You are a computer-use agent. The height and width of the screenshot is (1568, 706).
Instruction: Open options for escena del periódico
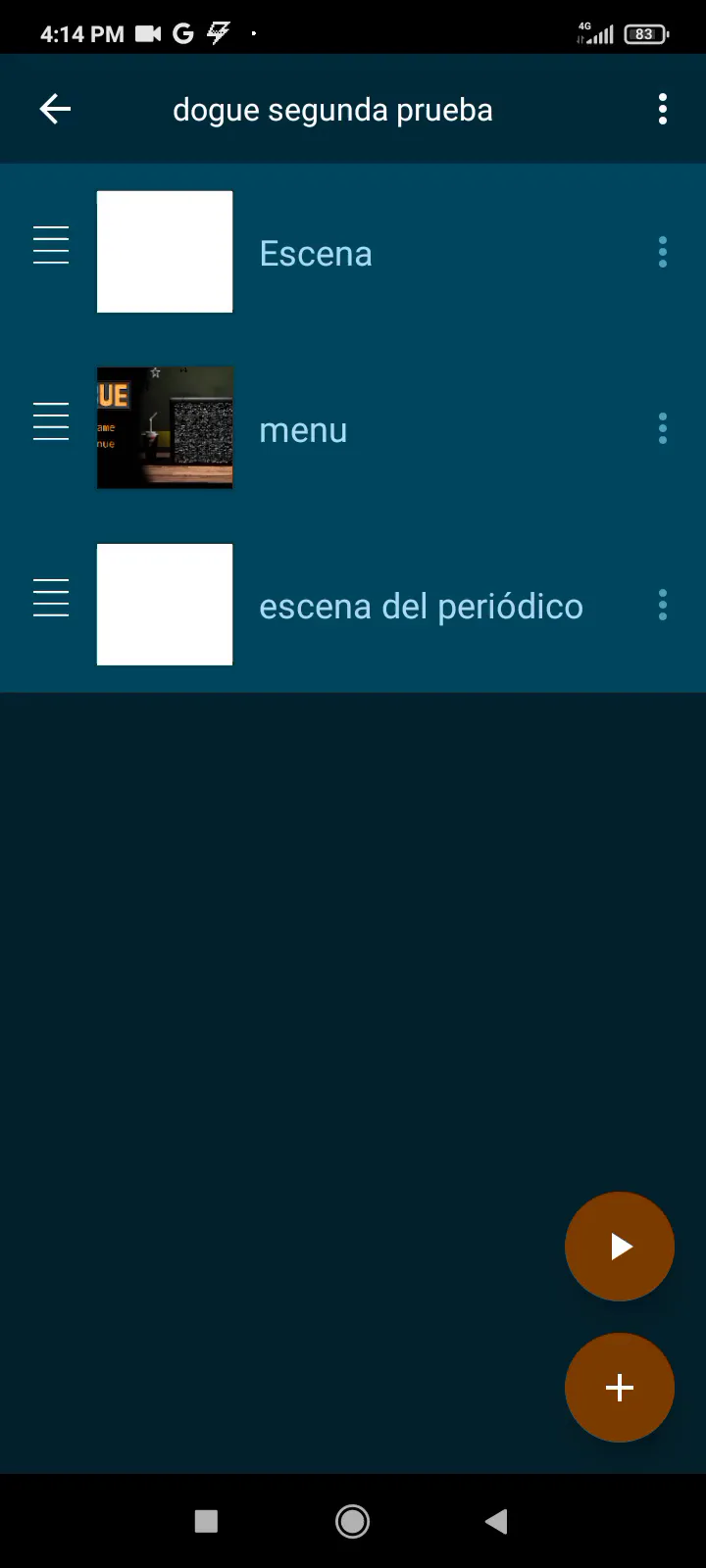pos(663,605)
